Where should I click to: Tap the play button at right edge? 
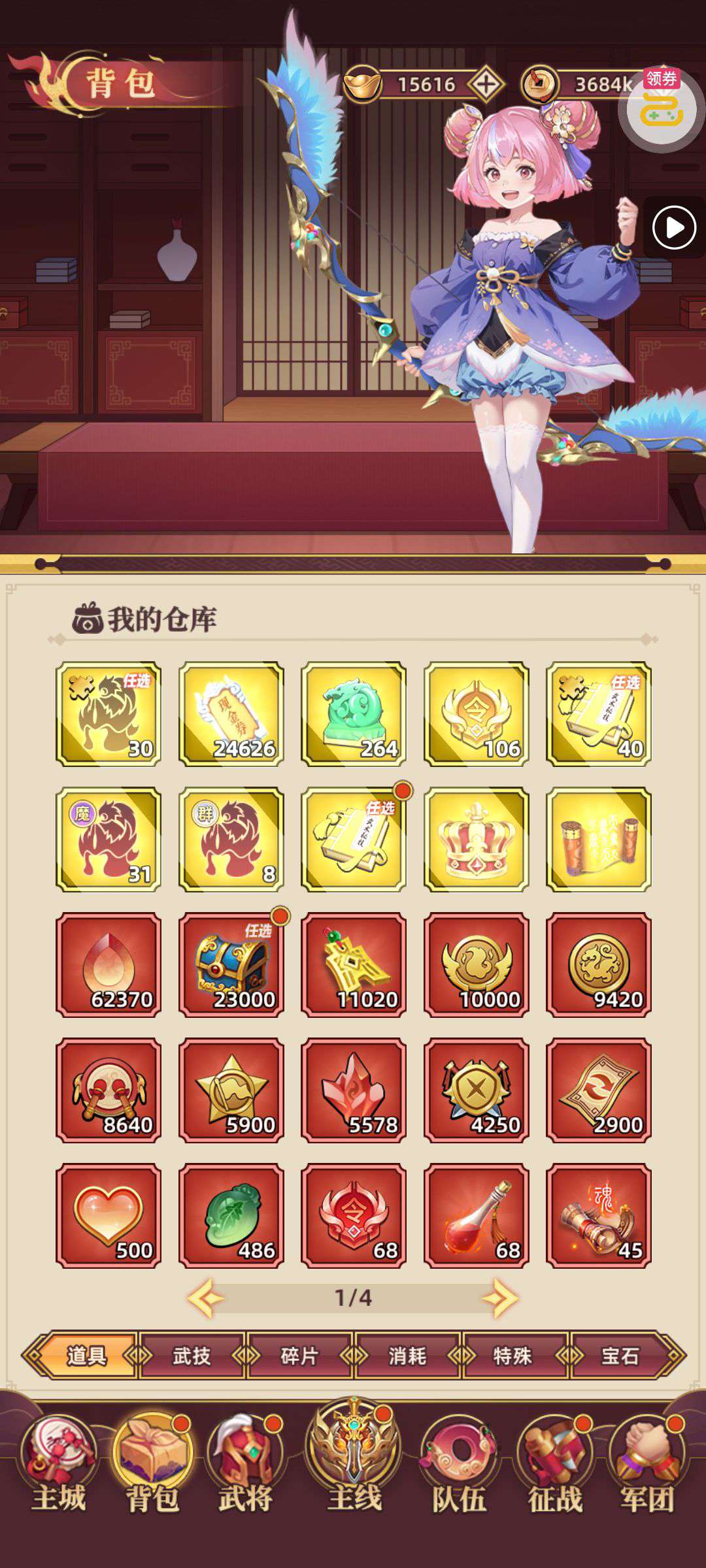674,228
